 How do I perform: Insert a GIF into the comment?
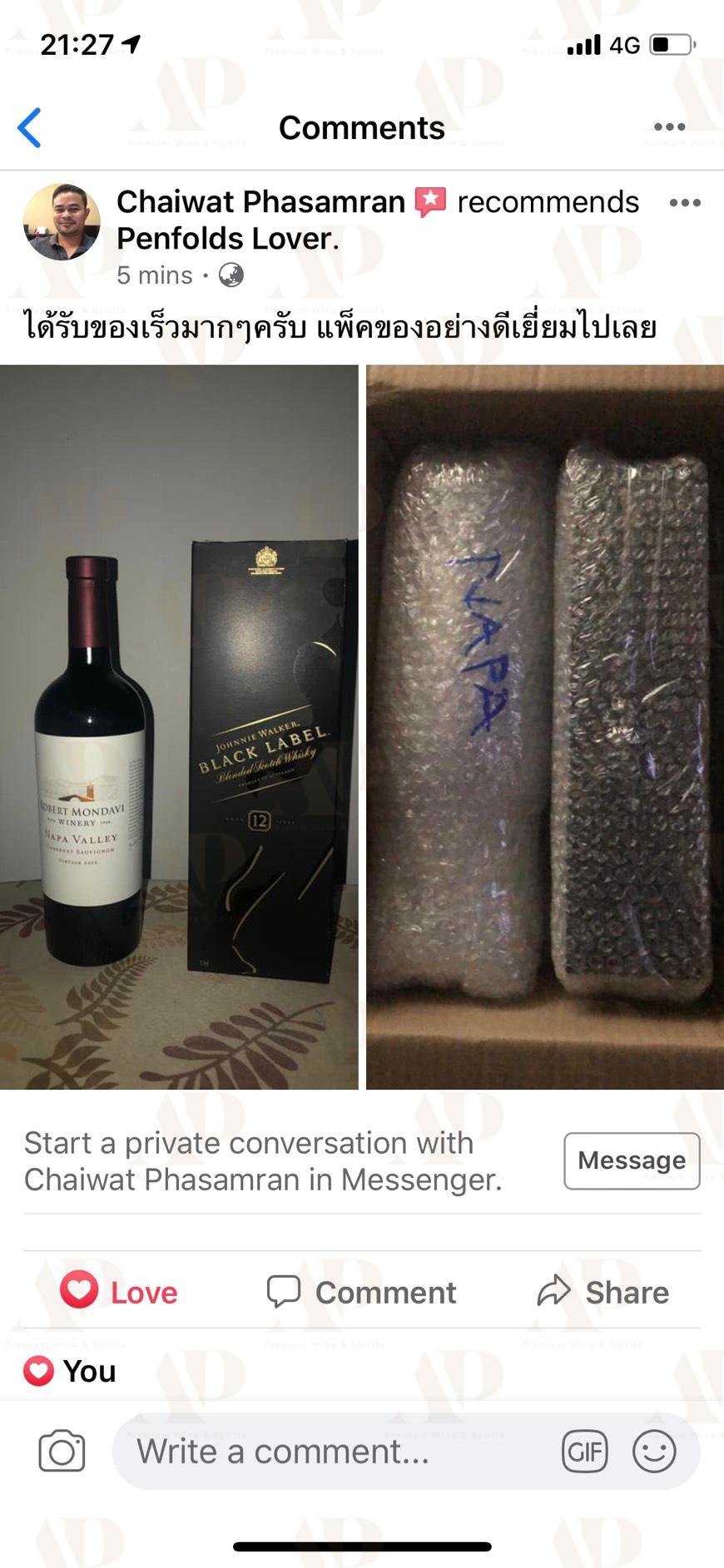click(585, 1452)
